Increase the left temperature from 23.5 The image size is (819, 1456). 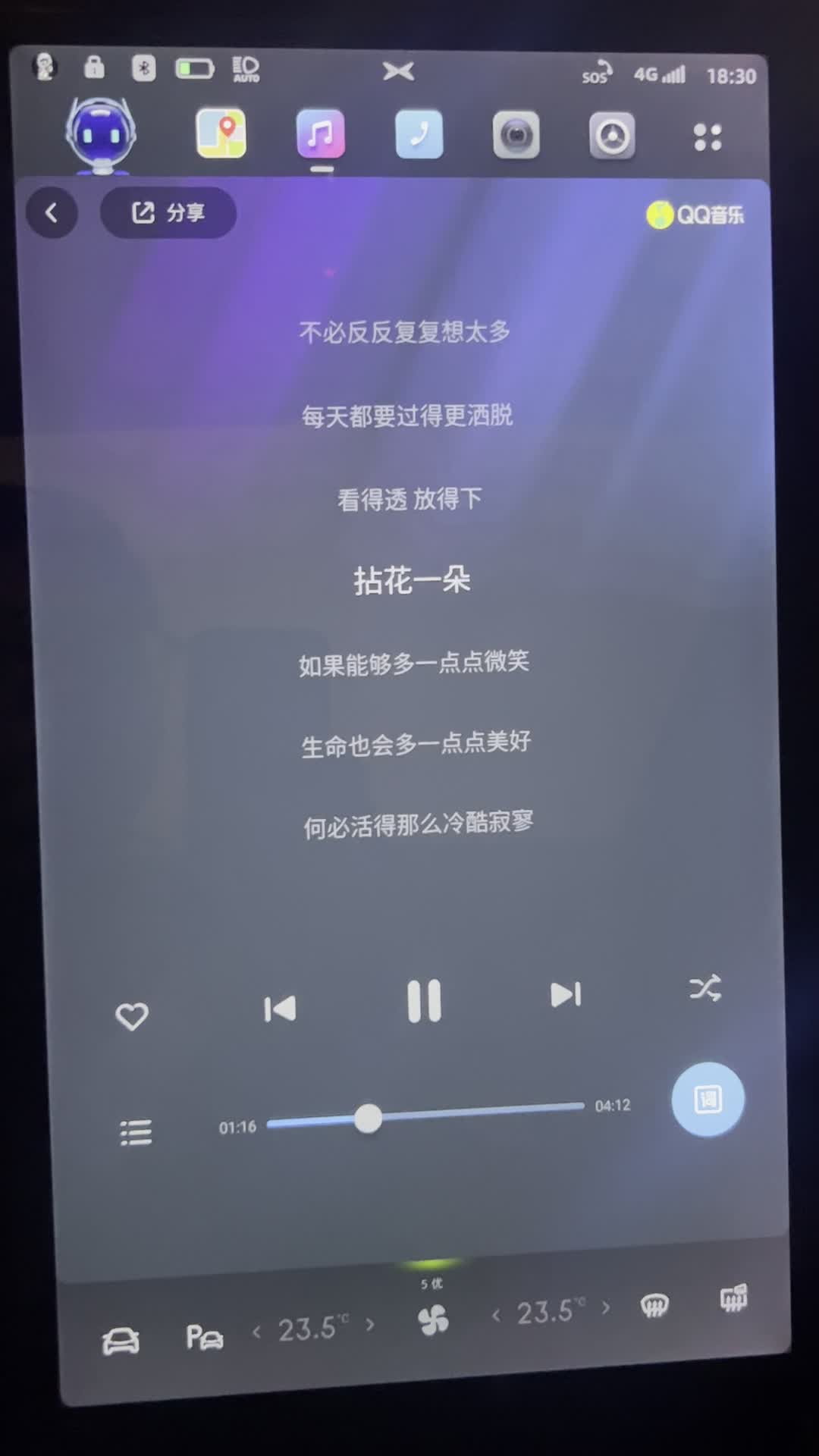[x=370, y=1325]
